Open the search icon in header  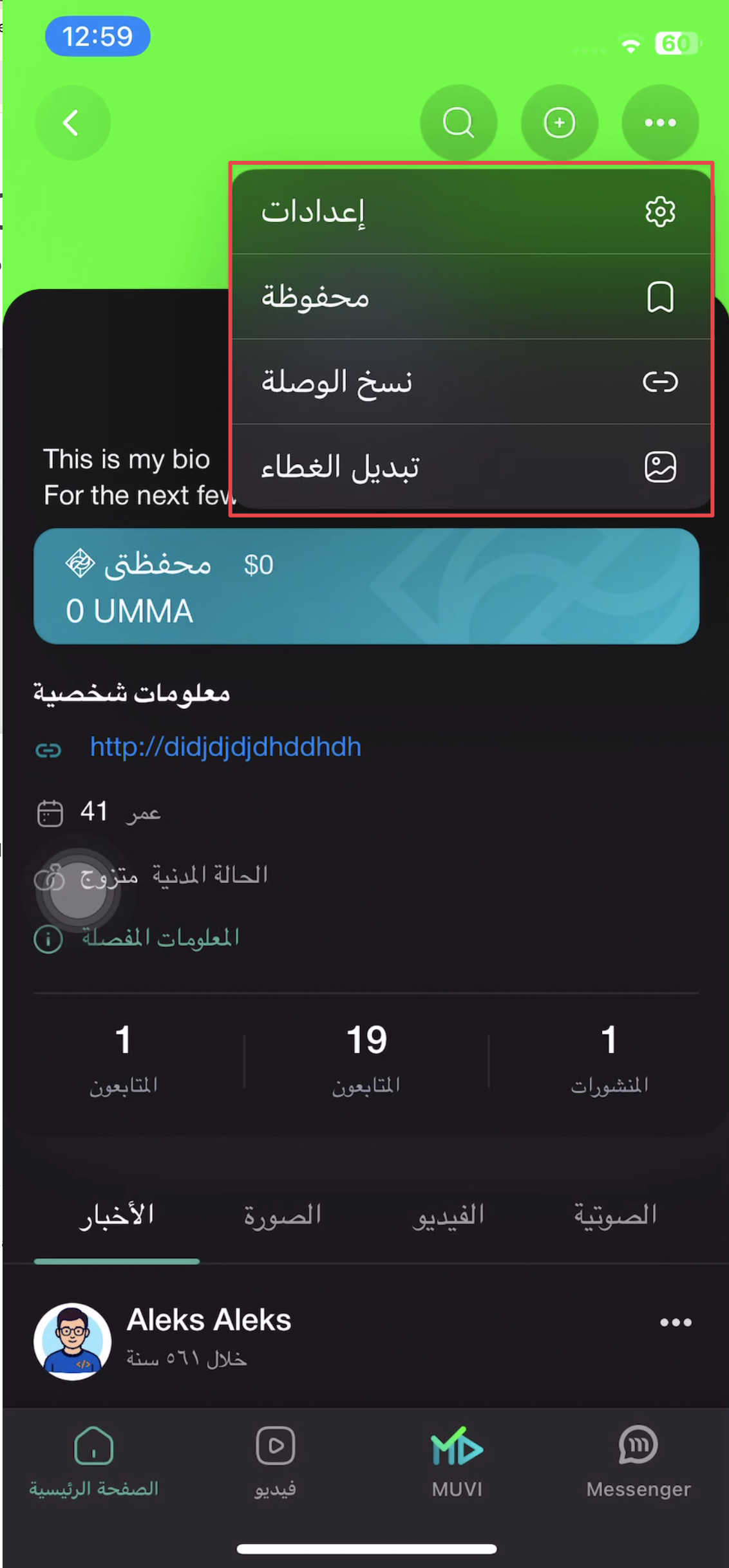(x=458, y=122)
